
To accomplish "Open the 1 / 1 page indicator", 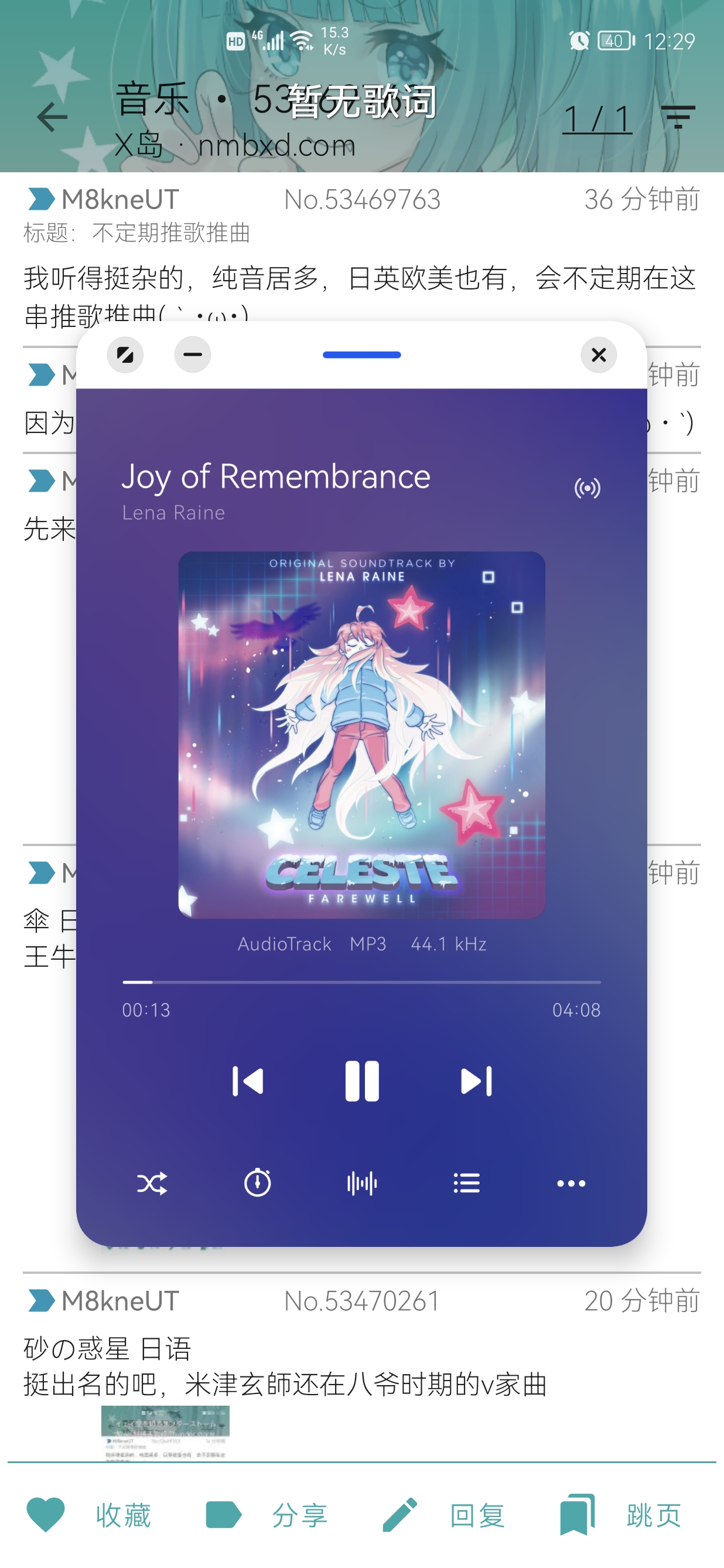I will tap(597, 119).
